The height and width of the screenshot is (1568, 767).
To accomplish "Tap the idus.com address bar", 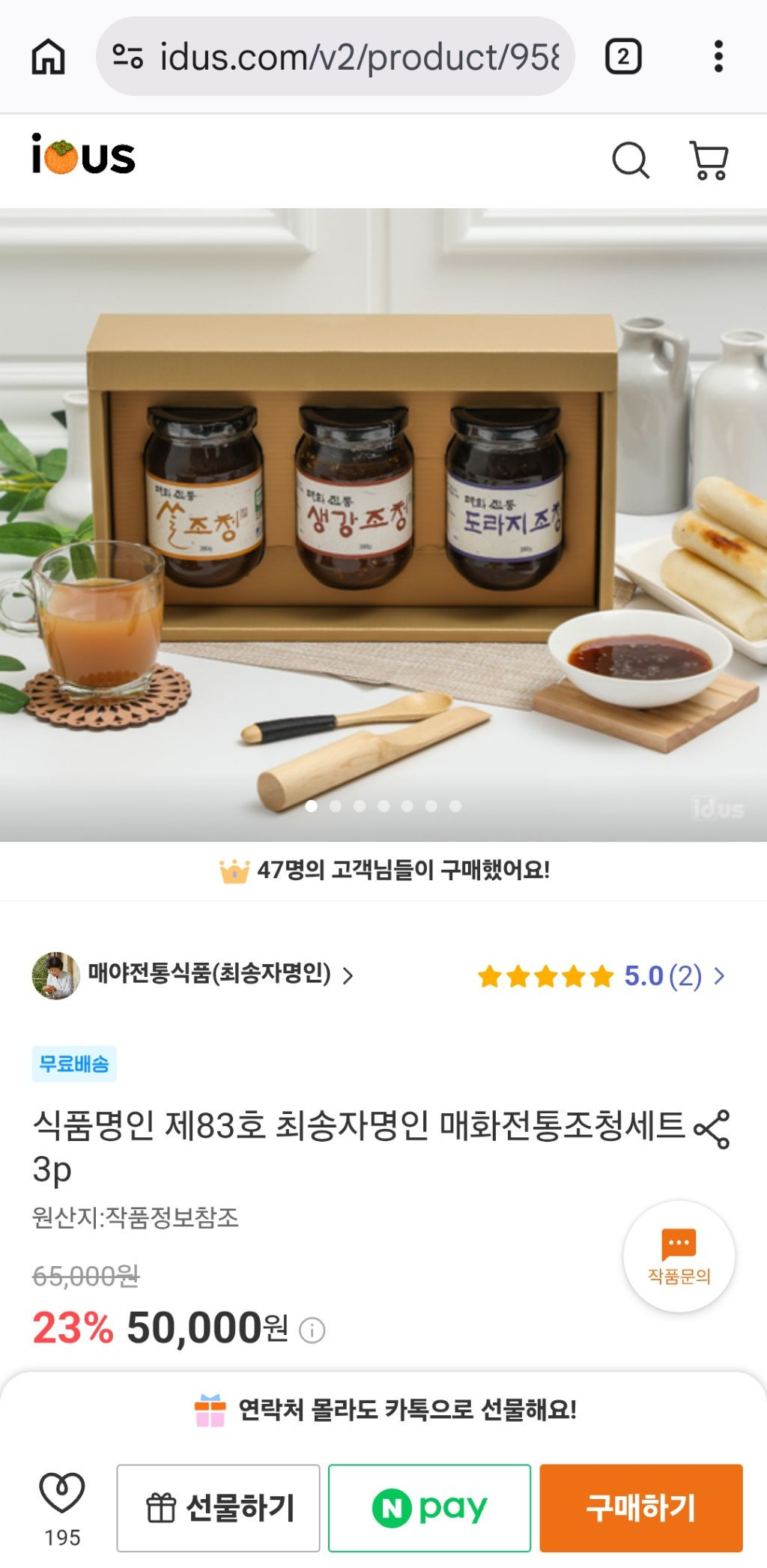I will coord(335,57).
